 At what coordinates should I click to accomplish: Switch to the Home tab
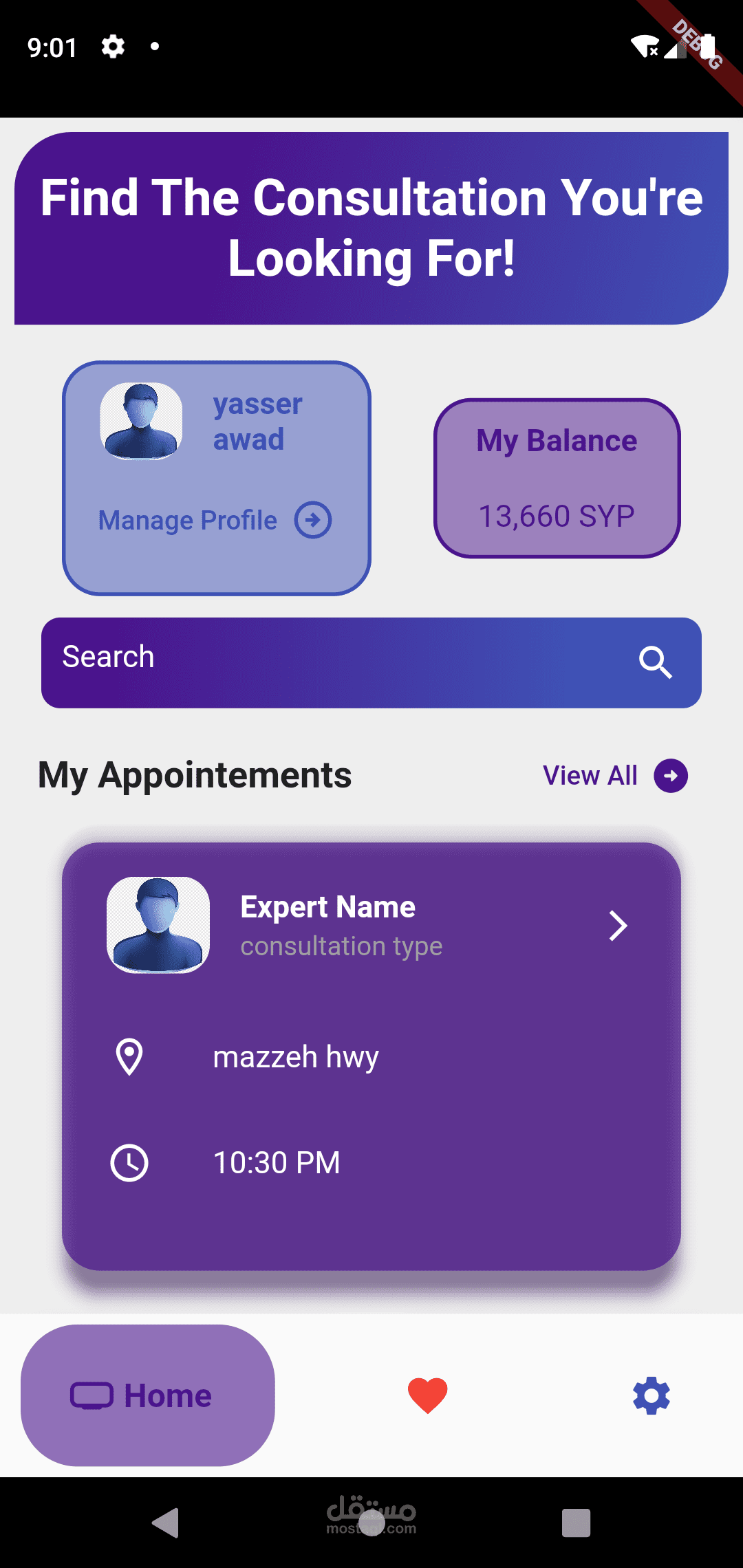[148, 1395]
